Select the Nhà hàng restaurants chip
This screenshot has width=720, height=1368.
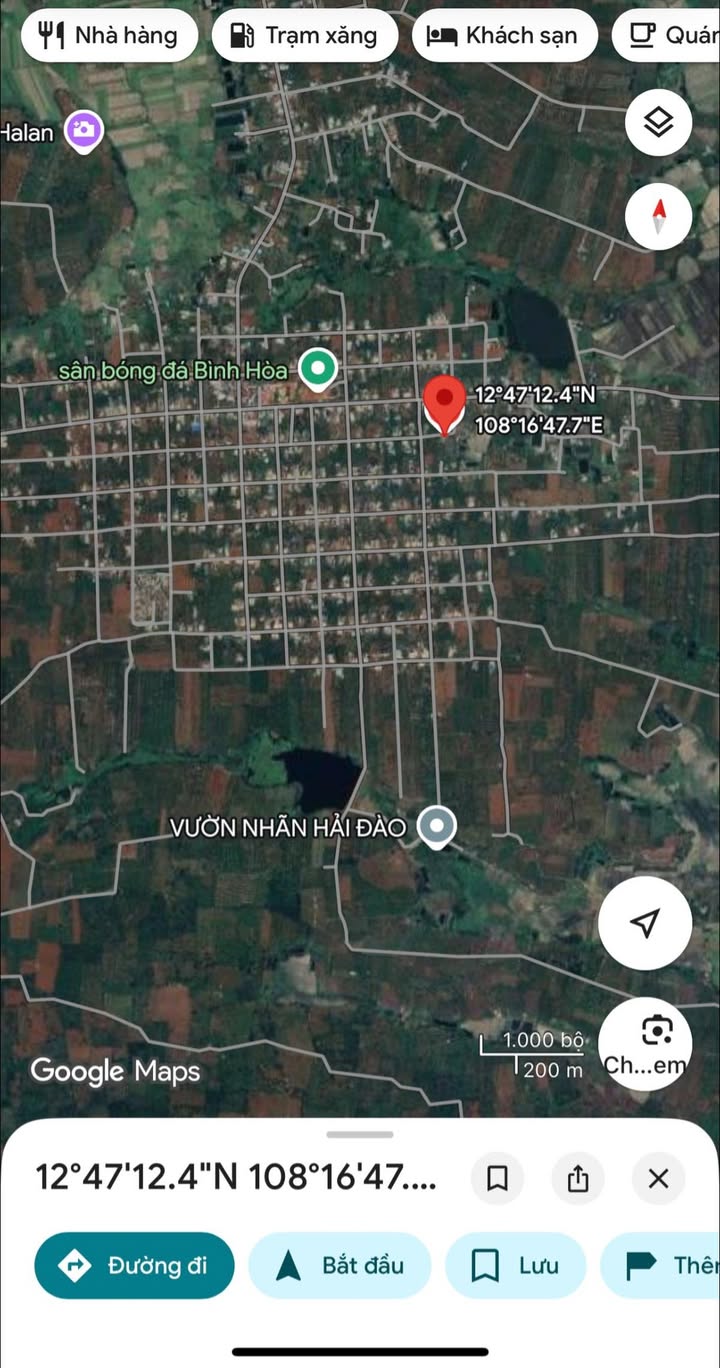tap(109, 36)
